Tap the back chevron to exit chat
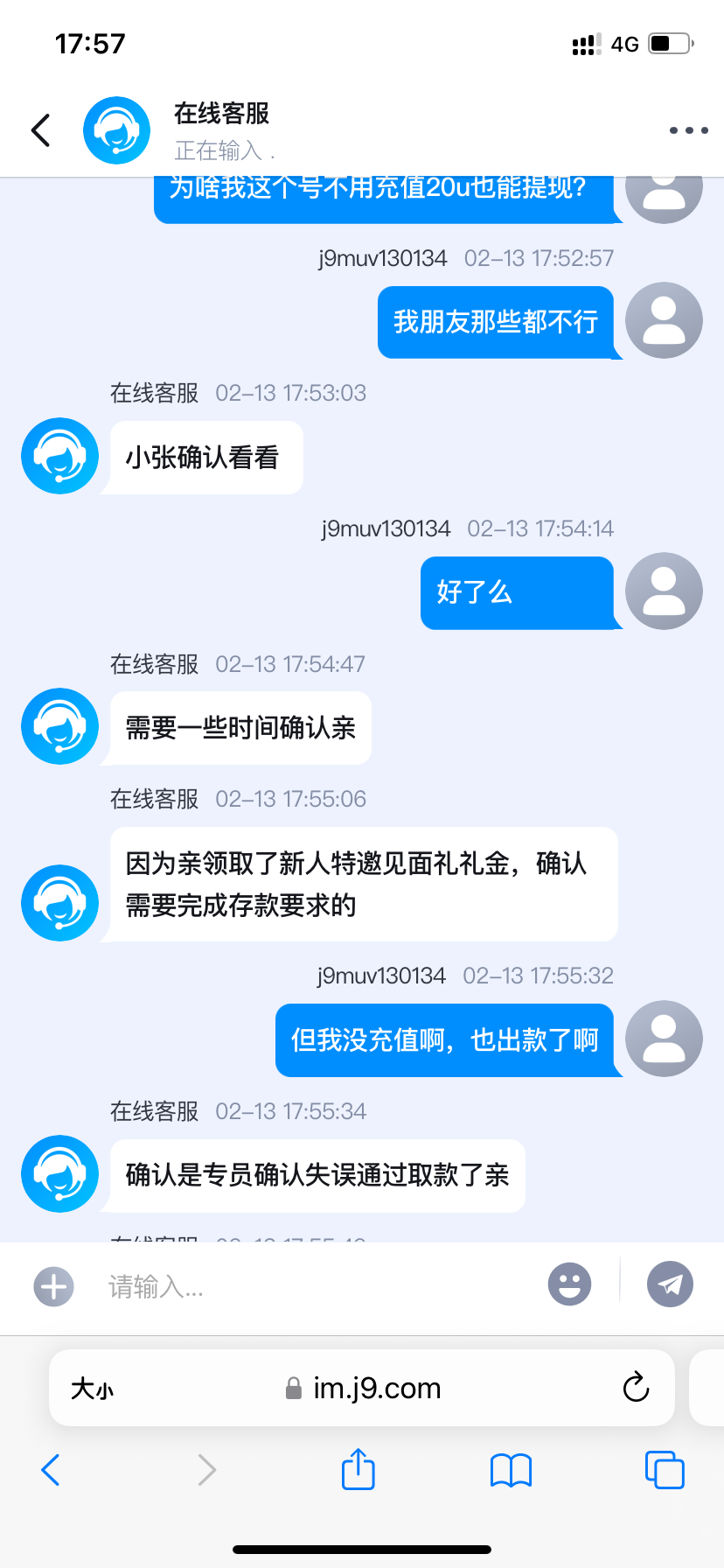The height and width of the screenshot is (1568, 724). coord(39,129)
